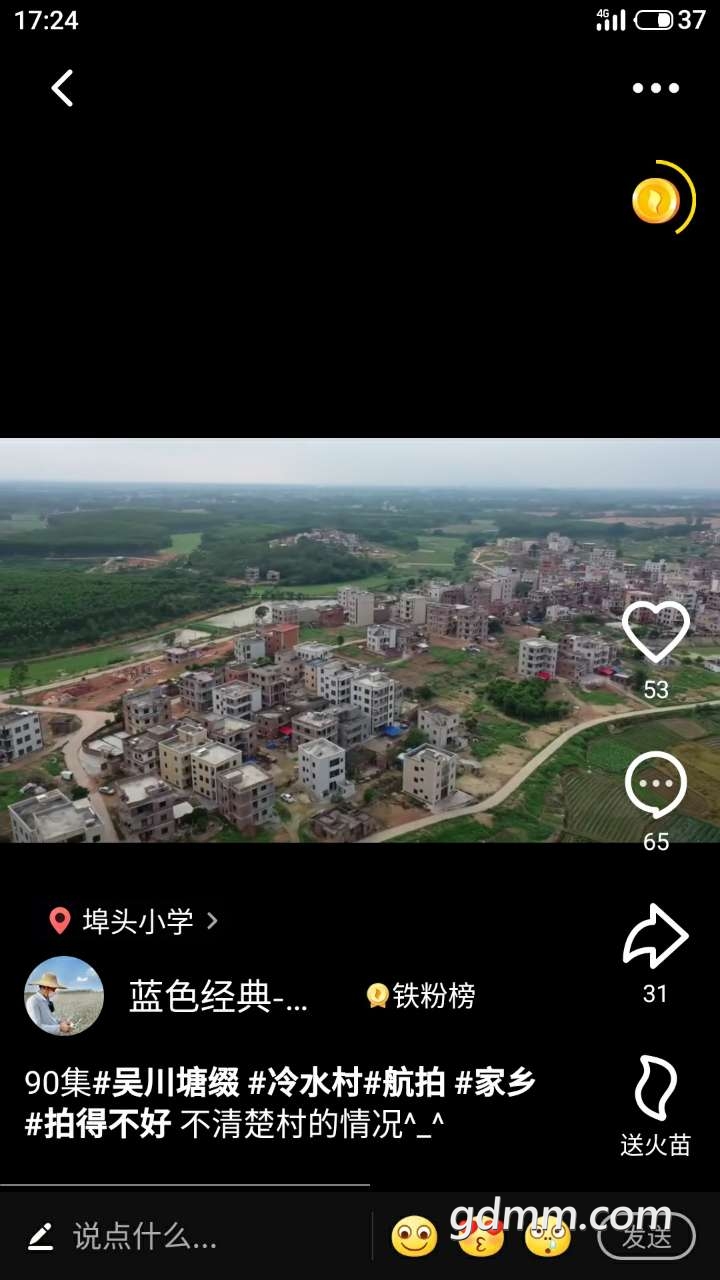
Task: Open the comments bubble
Action: tap(655, 786)
